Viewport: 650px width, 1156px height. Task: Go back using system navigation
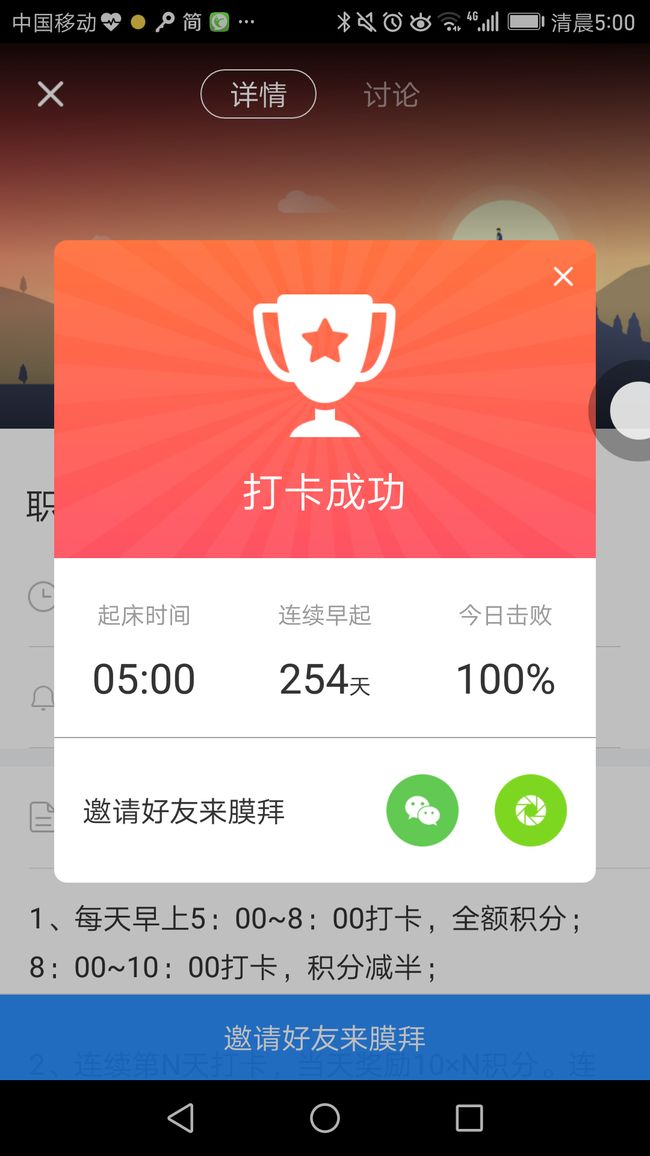coord(181,1118)
